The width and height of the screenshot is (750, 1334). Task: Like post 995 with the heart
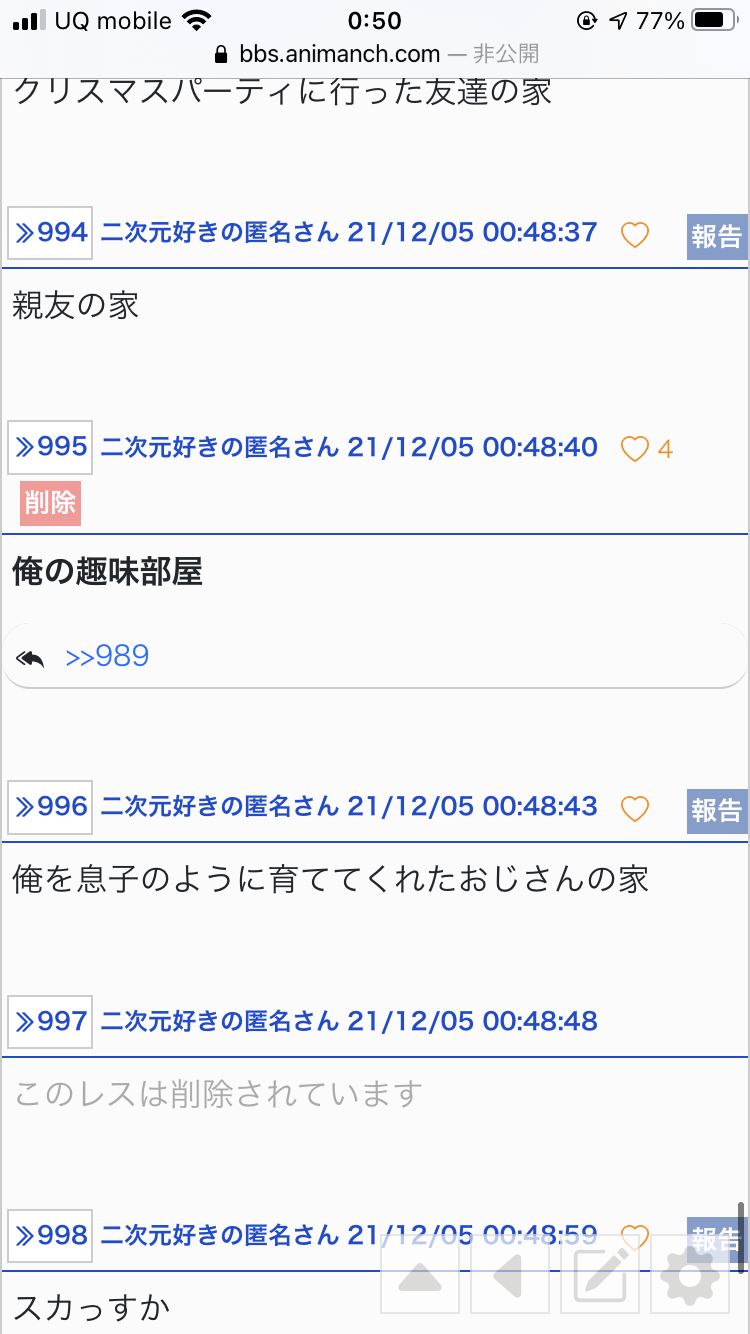pos(635,449)
